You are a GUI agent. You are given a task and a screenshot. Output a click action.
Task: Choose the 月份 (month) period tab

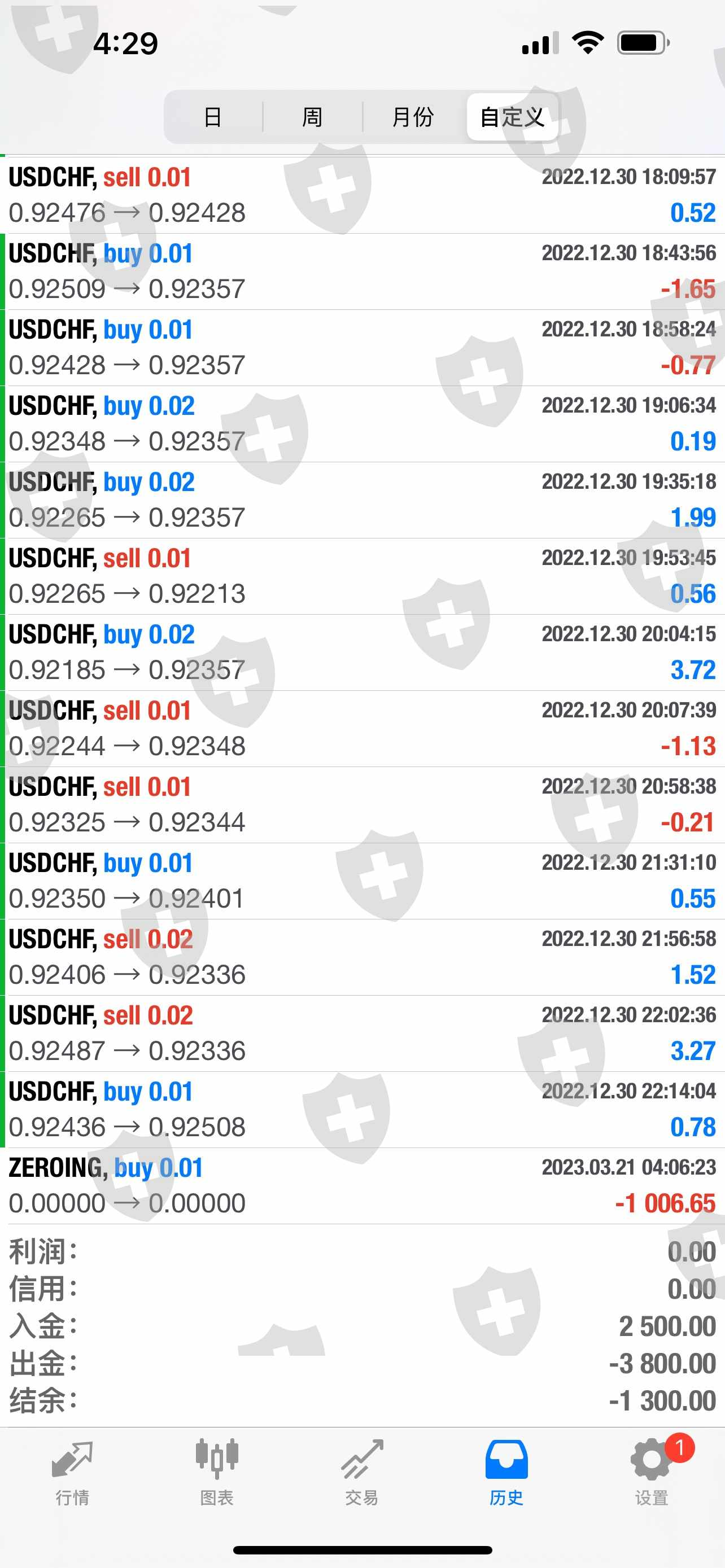pyautogui.click(x=413, y=117)
